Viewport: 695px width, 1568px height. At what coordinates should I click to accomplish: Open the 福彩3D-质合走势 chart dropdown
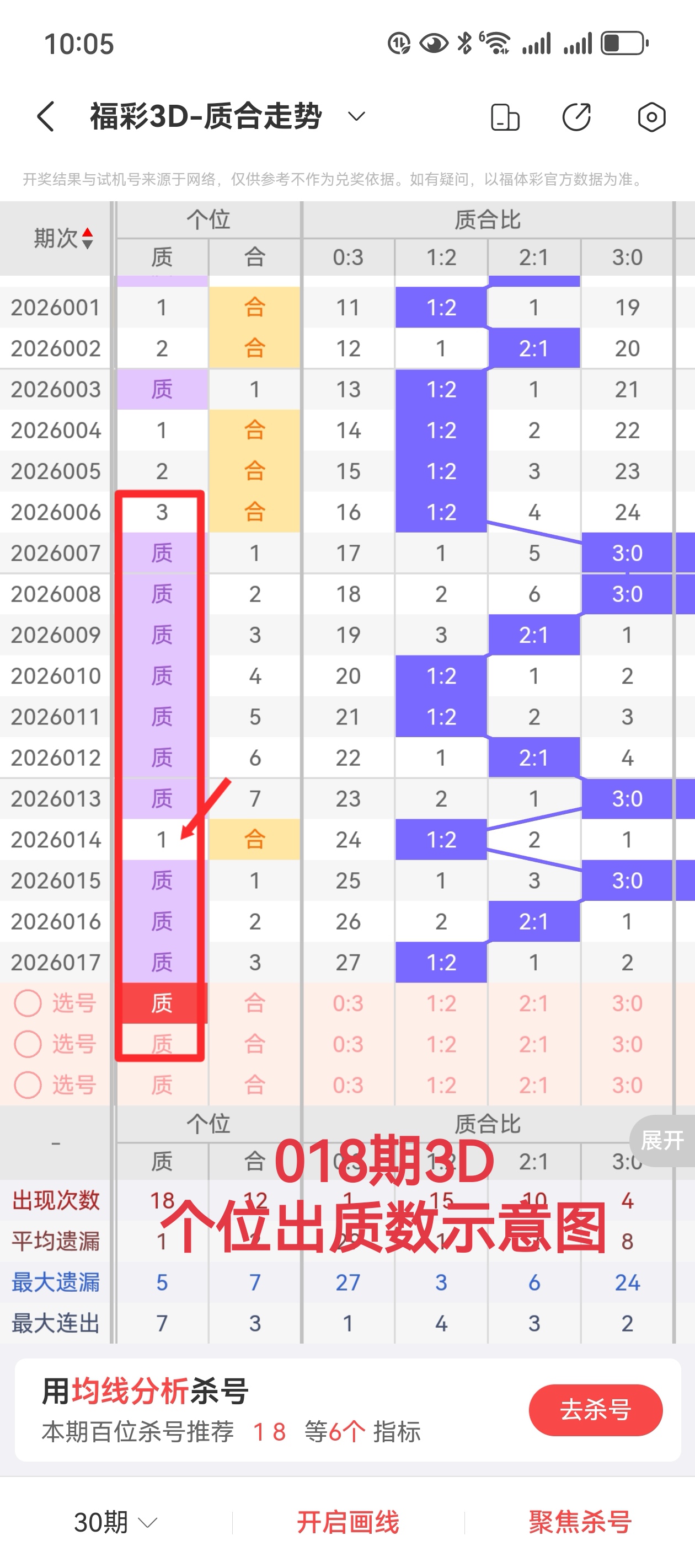(x=356, y=116)
